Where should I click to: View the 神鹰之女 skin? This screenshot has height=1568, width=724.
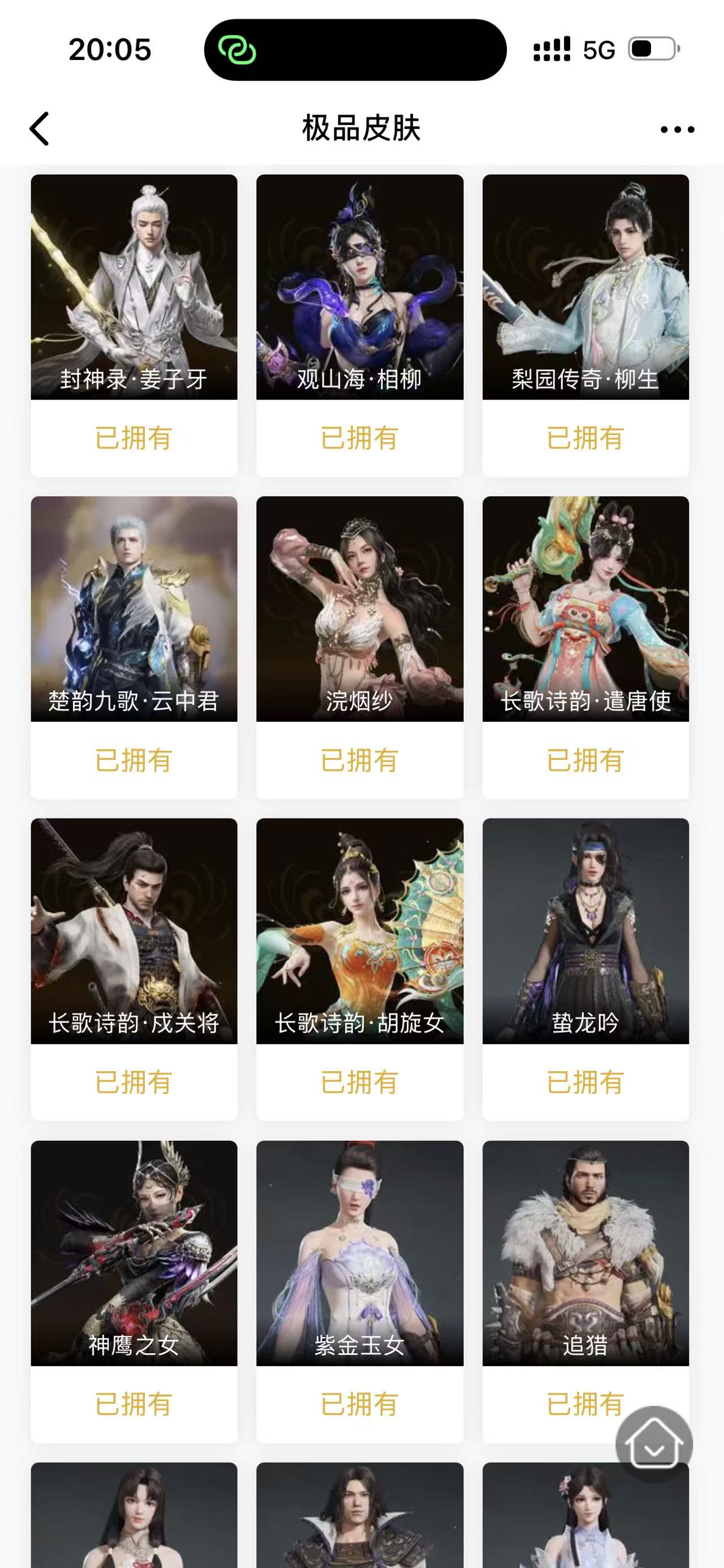coord(134,1253)
